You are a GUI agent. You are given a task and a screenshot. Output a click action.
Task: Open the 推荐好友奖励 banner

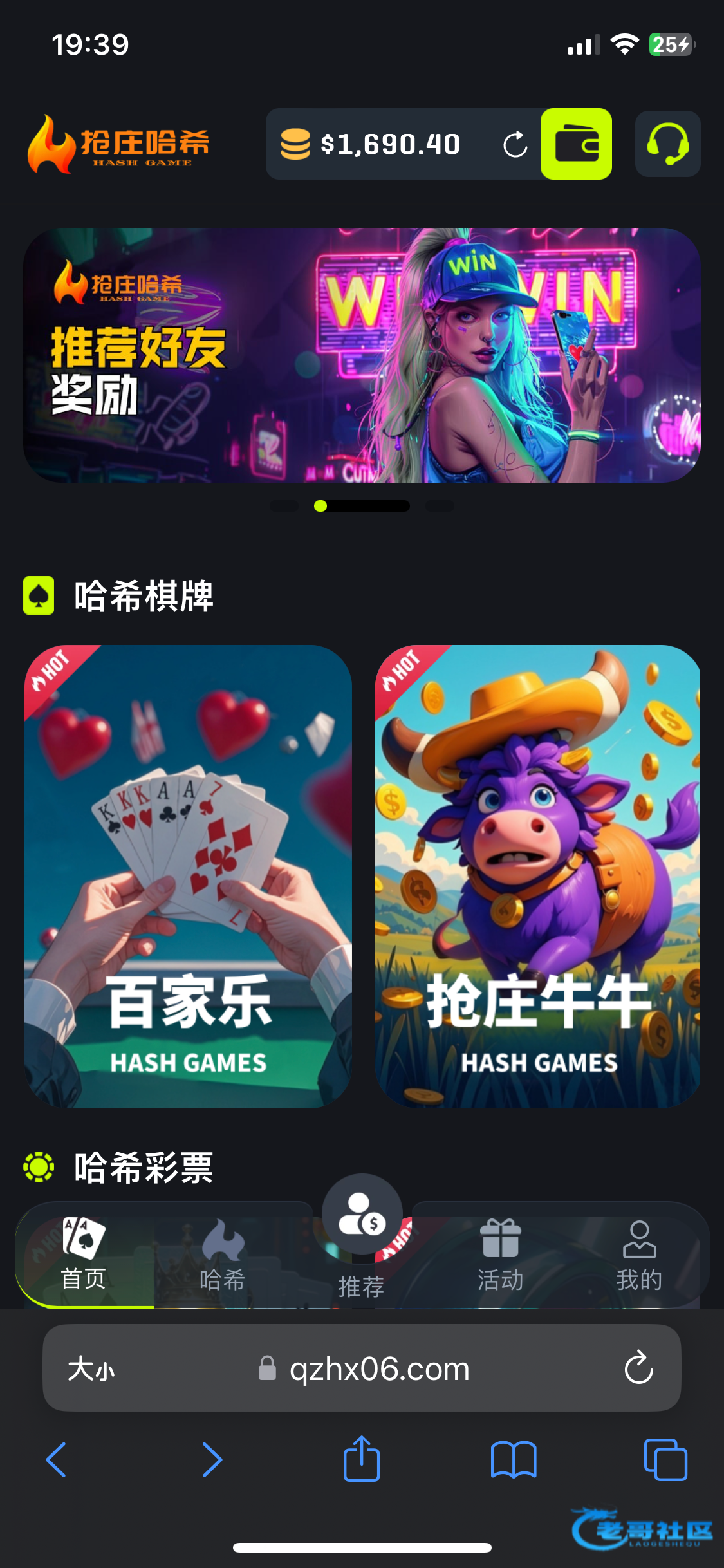[362, 355]
